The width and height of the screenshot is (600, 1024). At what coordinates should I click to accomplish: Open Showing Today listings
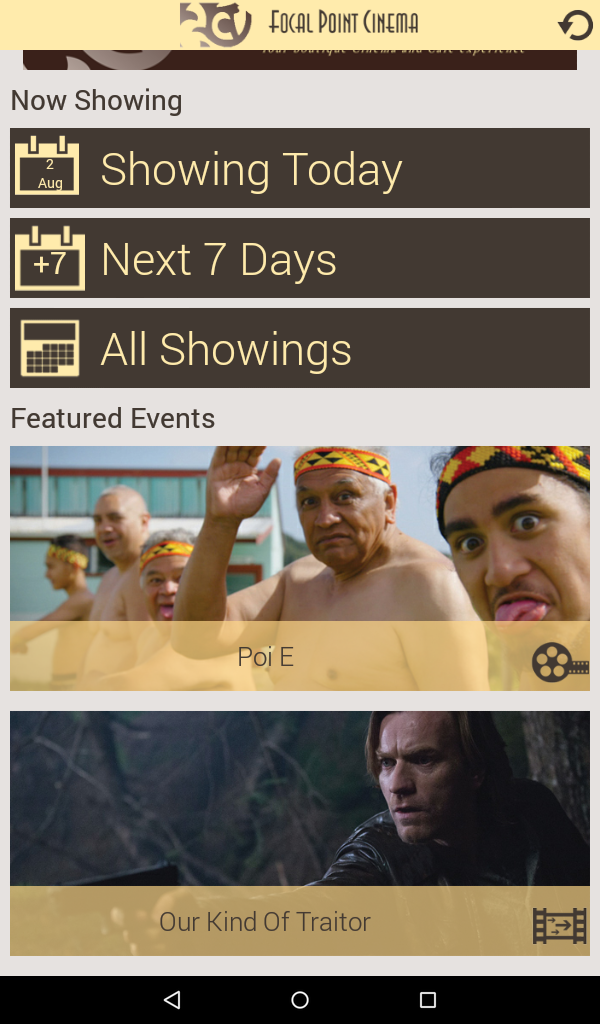(300, 168)
